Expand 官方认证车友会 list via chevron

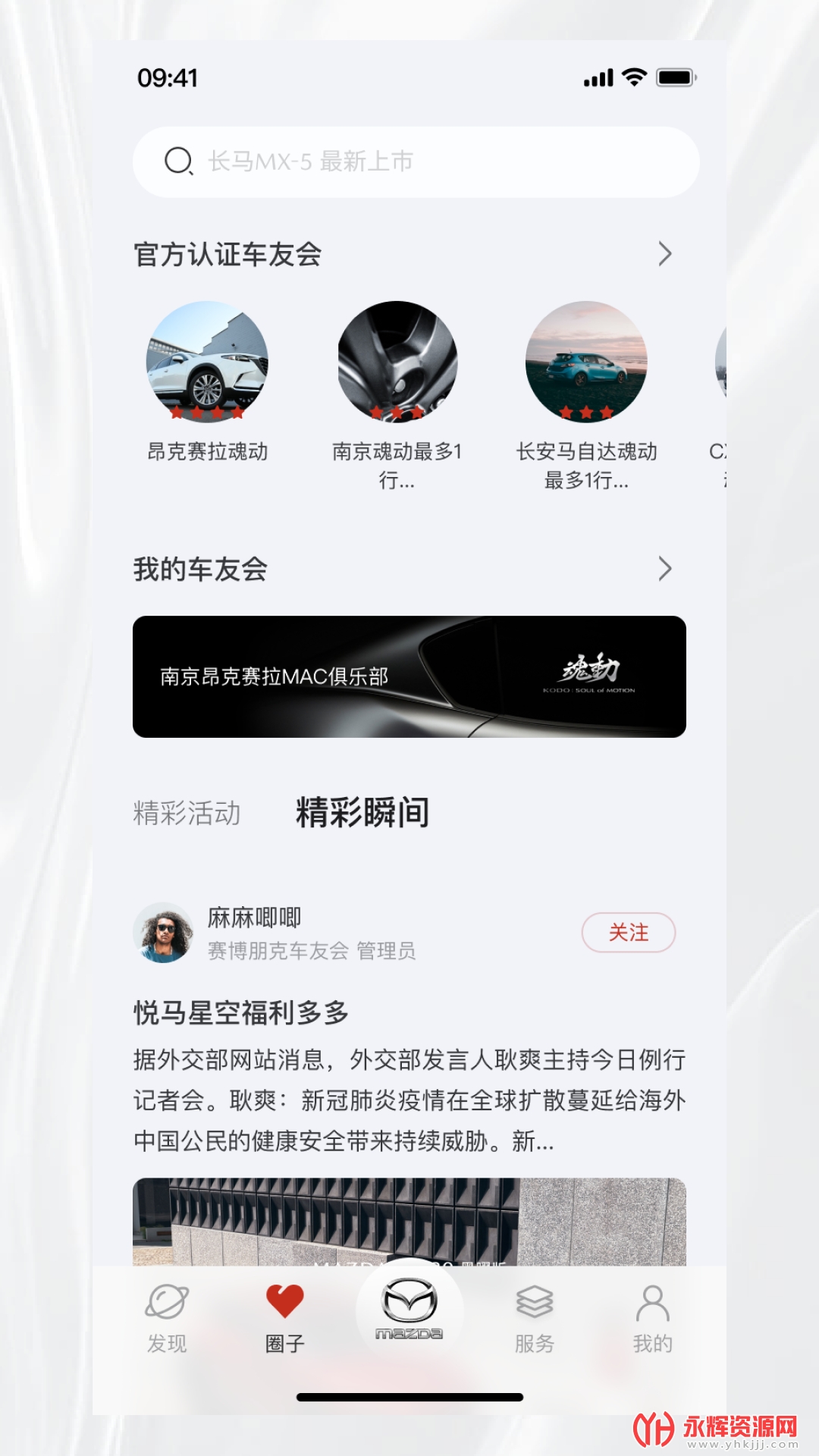(x=664, y=254)
